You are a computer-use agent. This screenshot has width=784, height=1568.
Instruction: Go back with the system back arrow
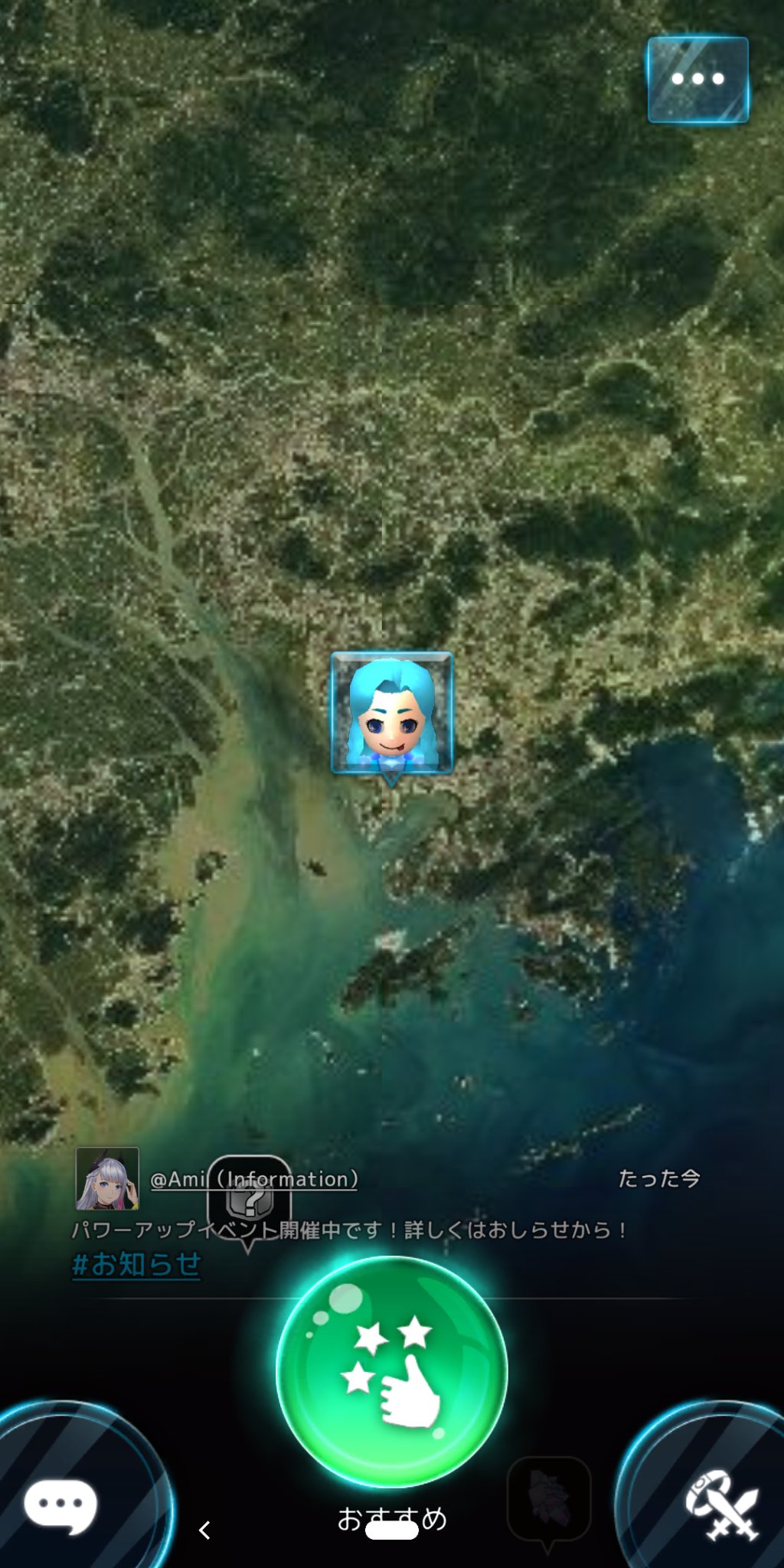coord(204,1530)
